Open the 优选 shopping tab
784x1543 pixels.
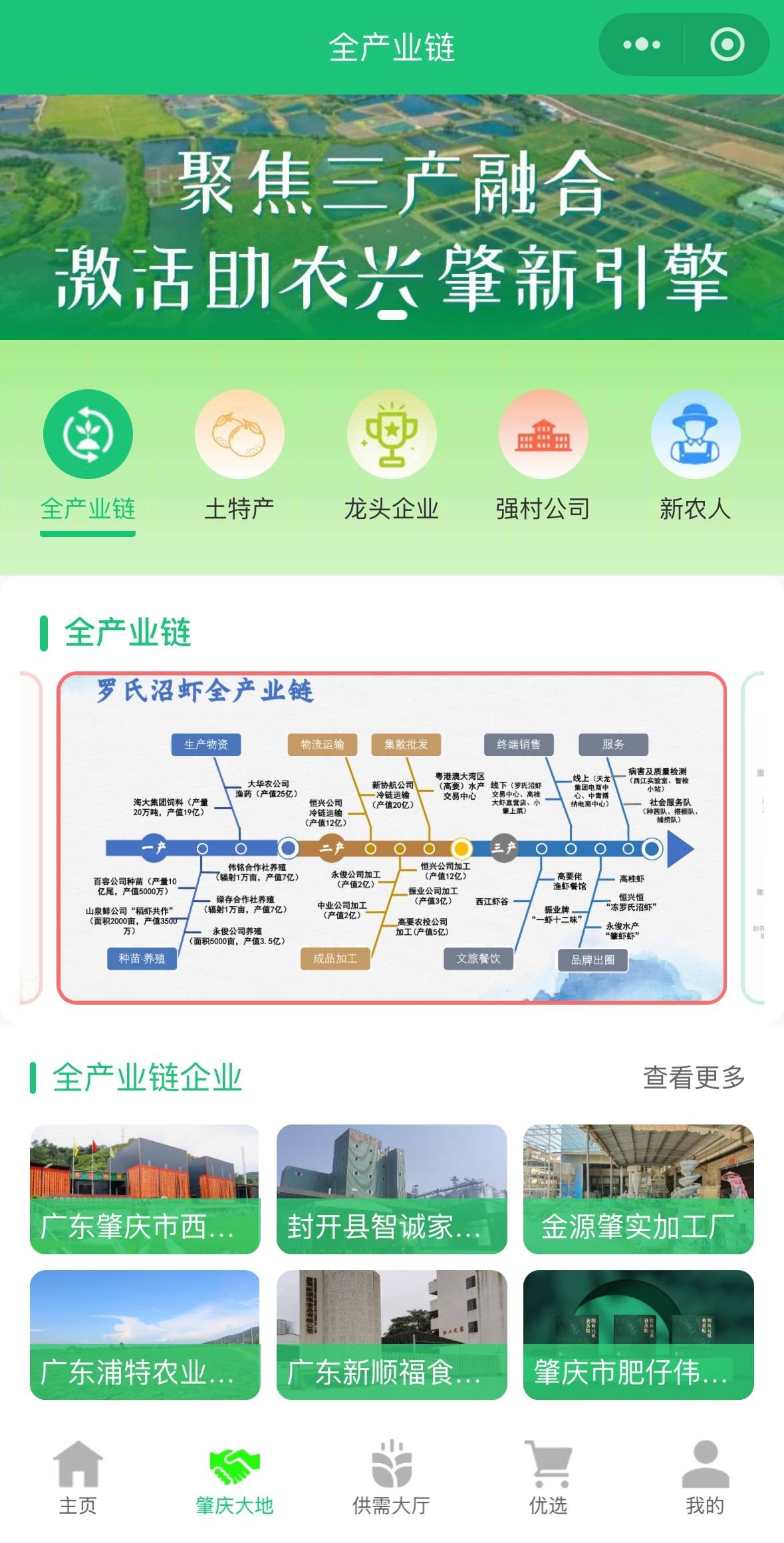tap(548, 1476)
